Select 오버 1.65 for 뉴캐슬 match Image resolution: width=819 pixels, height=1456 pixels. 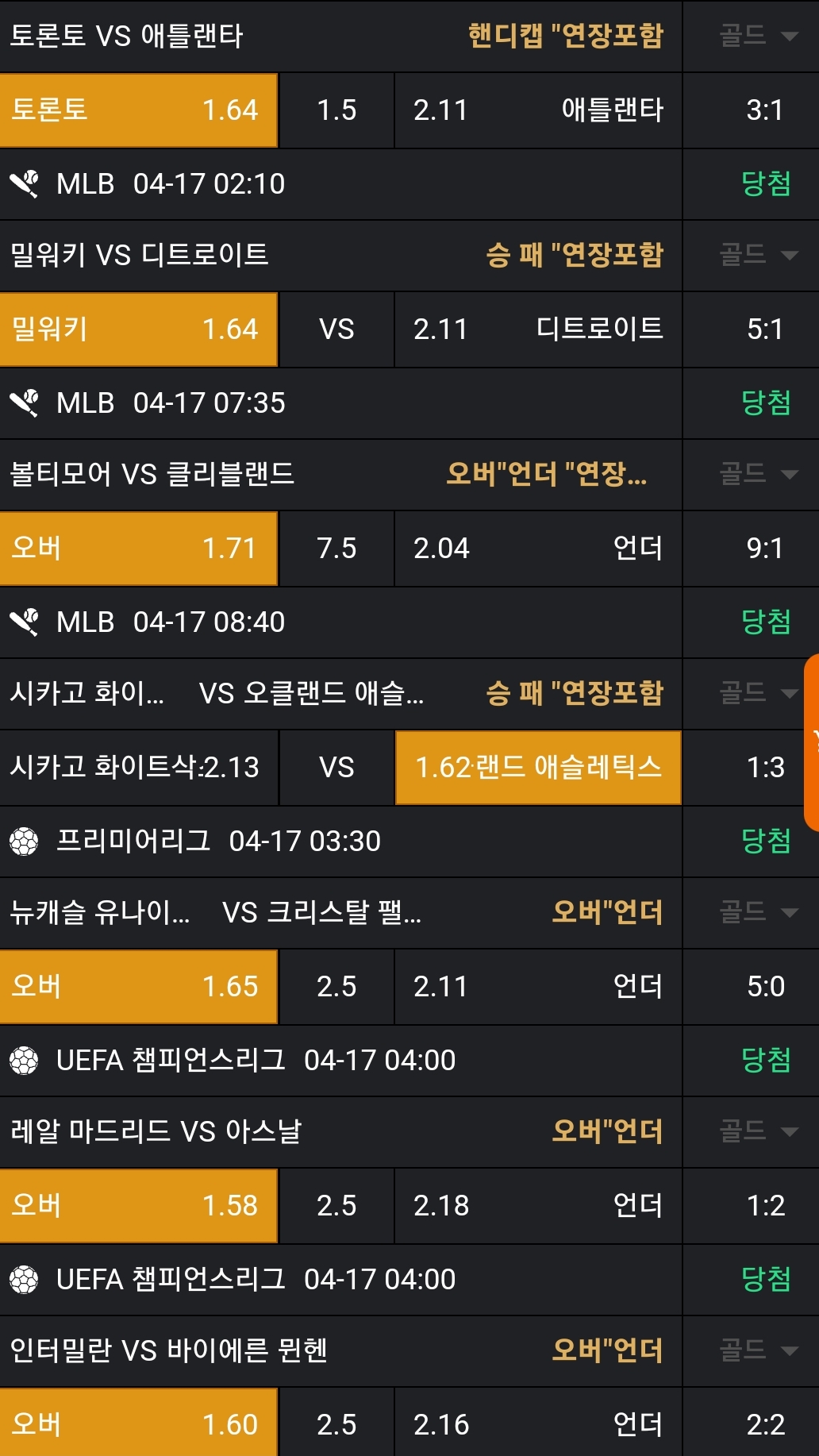138,987
